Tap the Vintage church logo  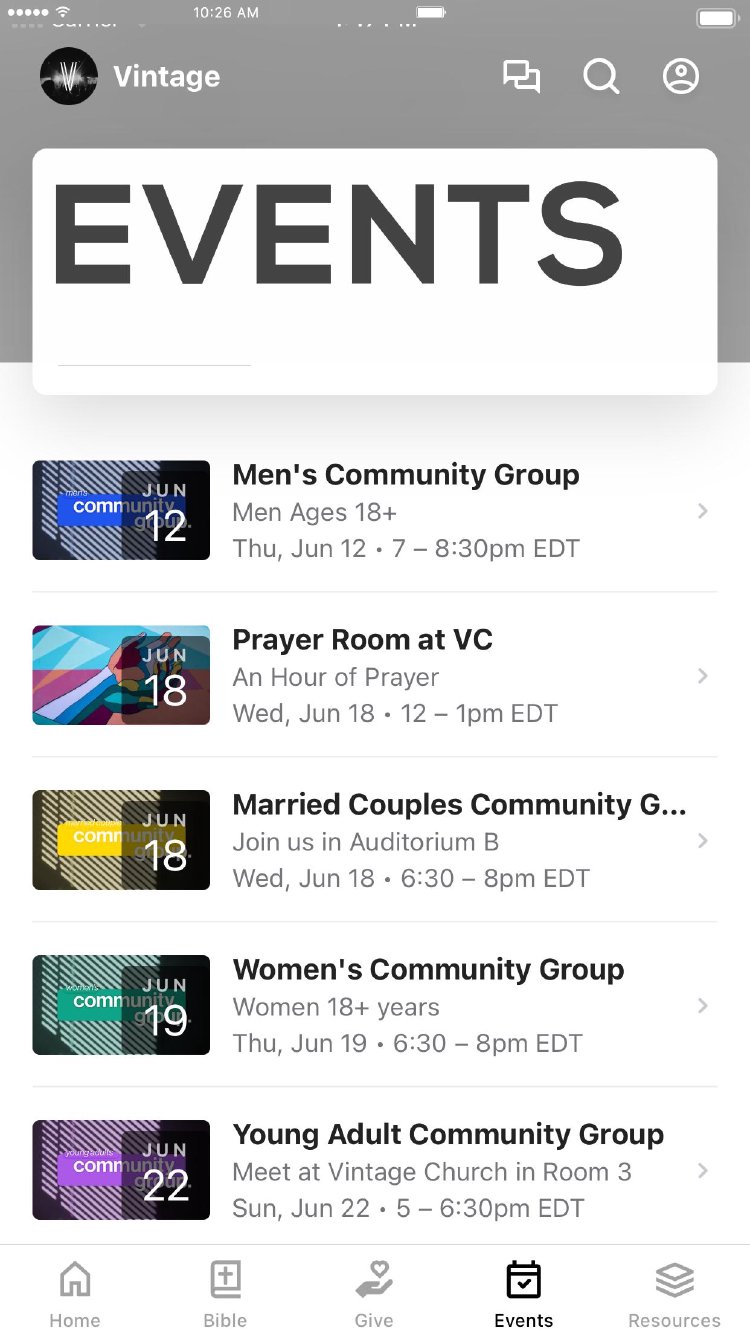tap(69, 77)
